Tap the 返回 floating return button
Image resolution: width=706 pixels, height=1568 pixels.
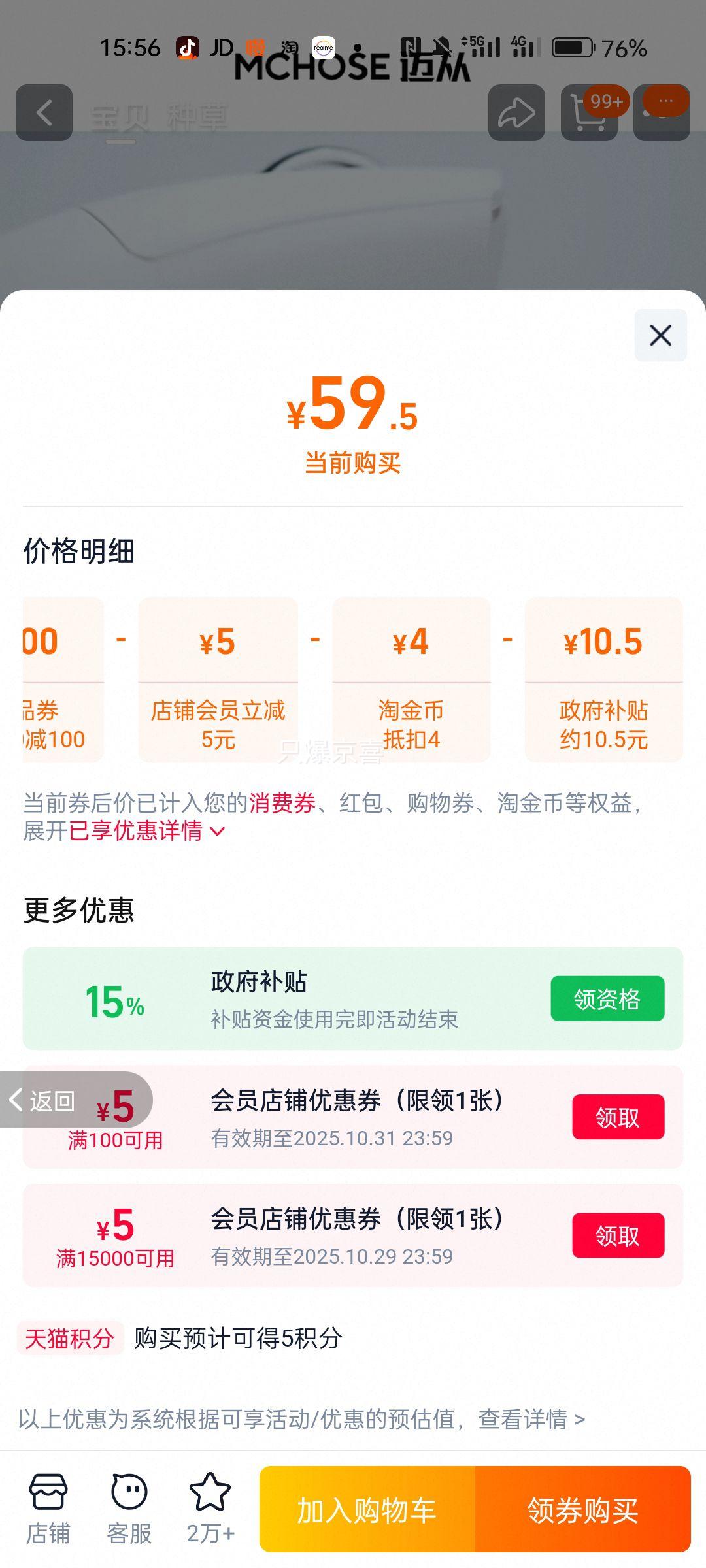[42, 1101]
